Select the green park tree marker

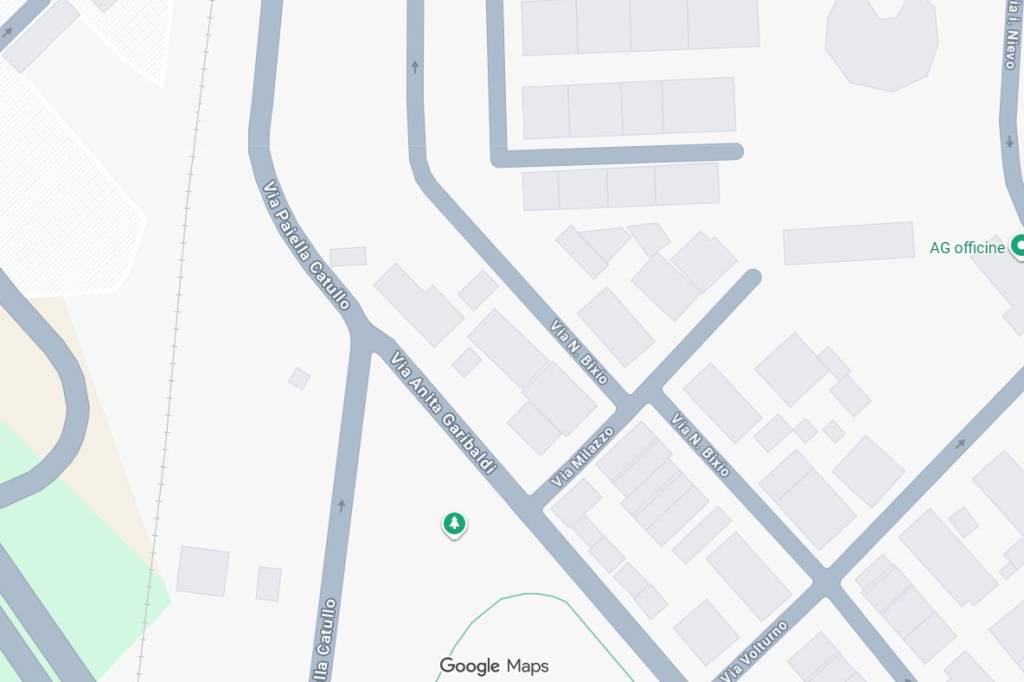tap(455, 523)
